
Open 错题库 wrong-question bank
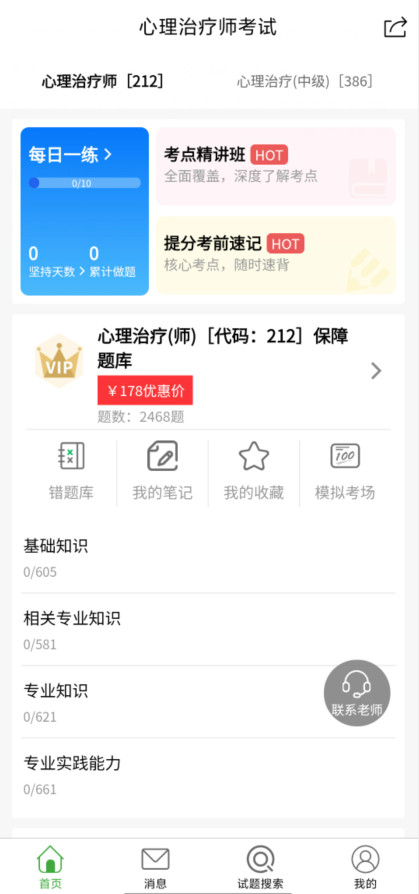coord(71,472)
